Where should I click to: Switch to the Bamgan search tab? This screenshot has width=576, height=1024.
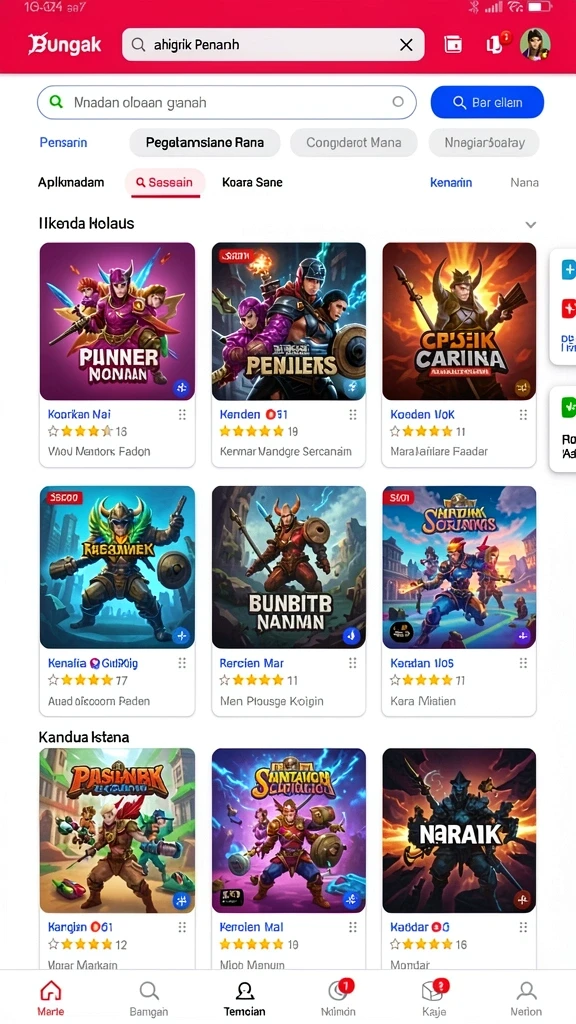click(149, 999)
